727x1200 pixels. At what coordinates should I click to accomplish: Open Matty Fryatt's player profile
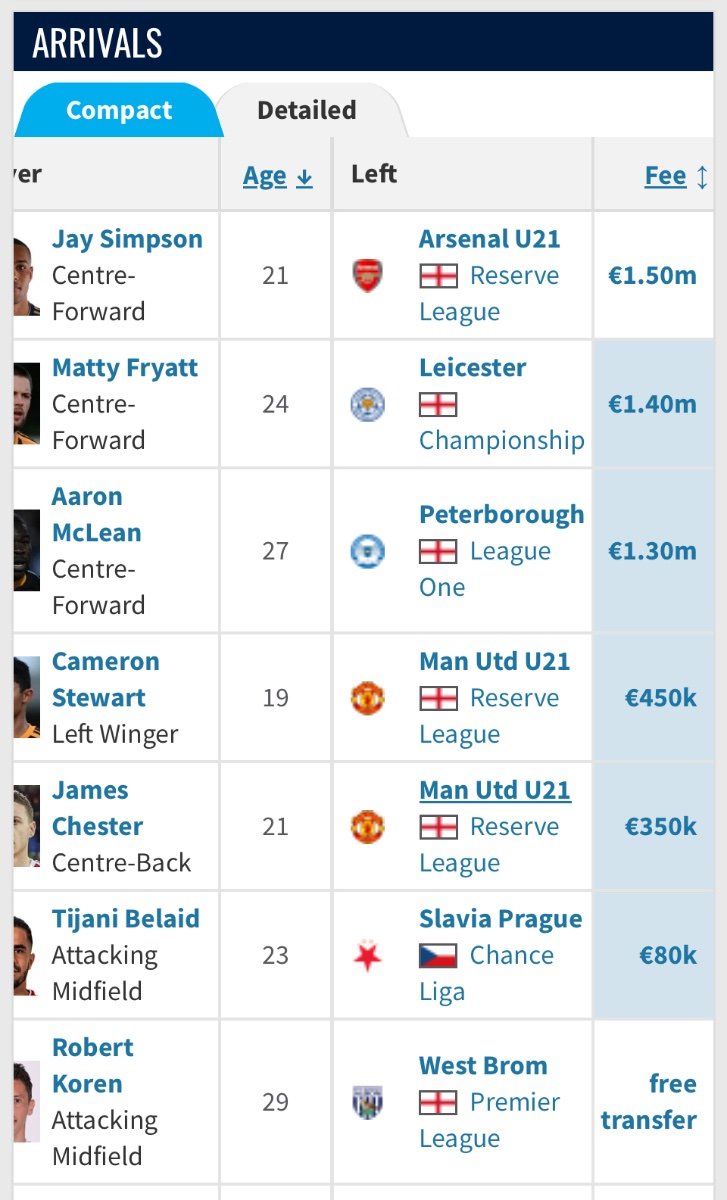coord(125,368)
